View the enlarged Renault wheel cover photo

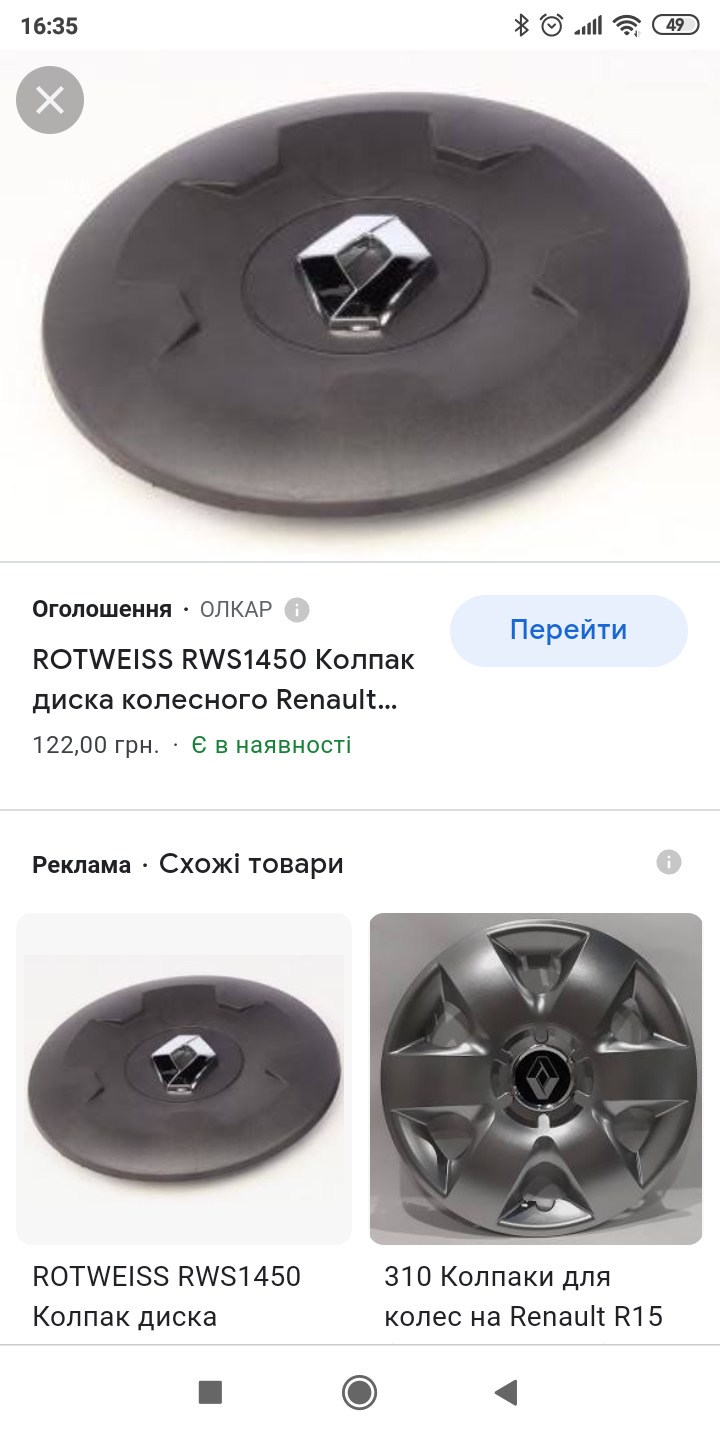[x=360, y=300]
